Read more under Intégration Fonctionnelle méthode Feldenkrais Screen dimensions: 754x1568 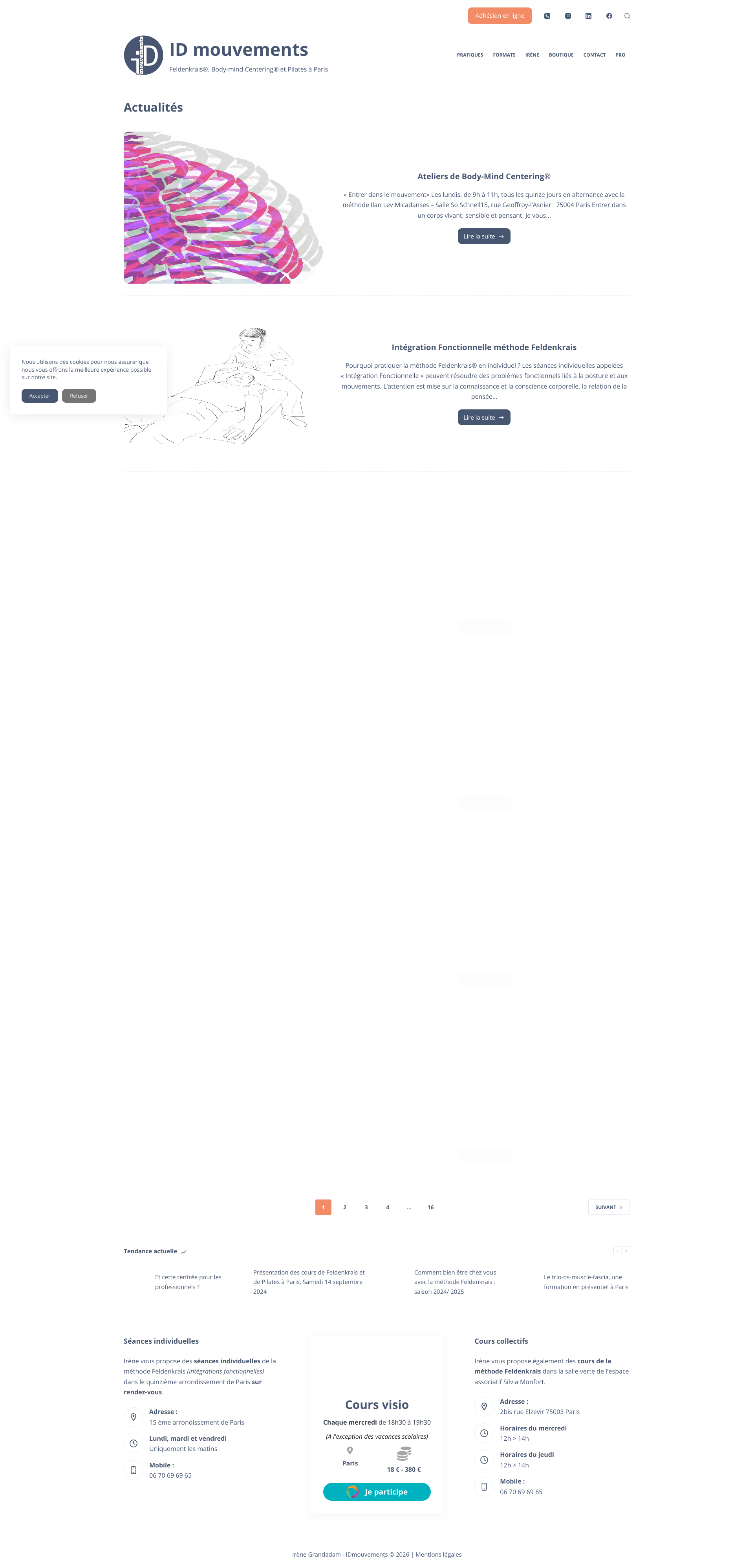pyautogui.click(x=484, y=418)
